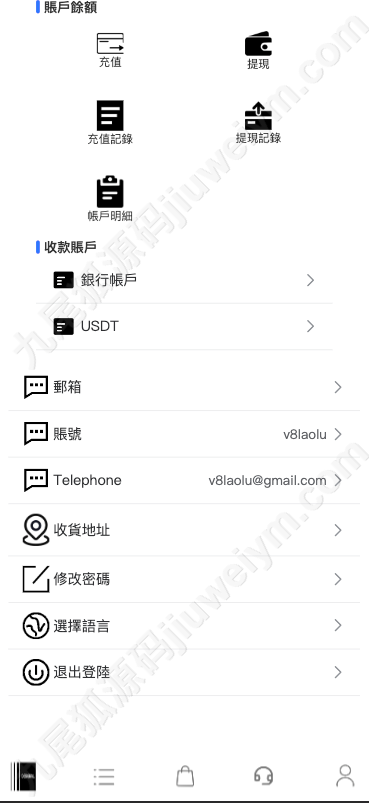The height and width of the screenshot is (803, 369).
Task: Open the USDT receiving account row
Action: pyautogui.click(x=184, y=326)
